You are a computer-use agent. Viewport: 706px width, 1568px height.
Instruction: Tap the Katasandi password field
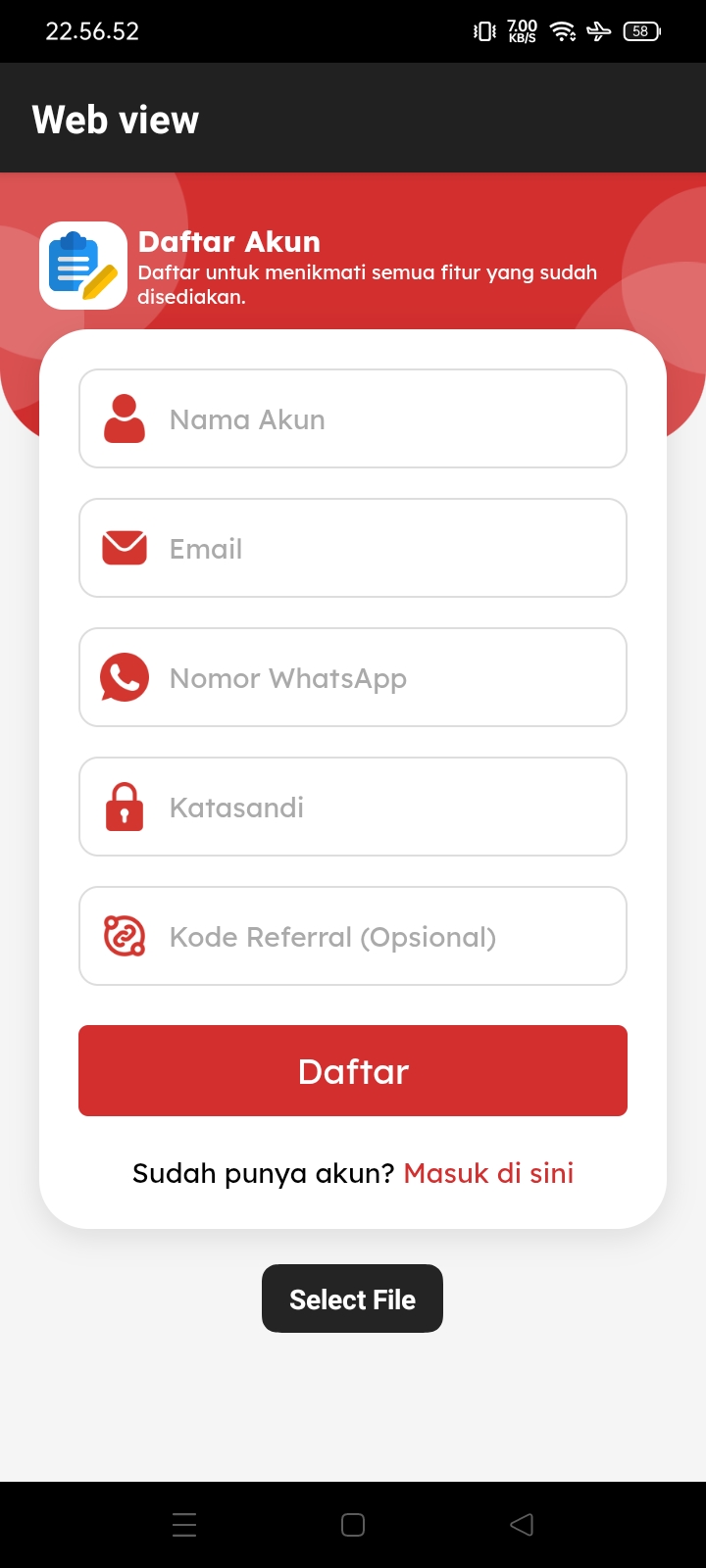[x=353, y=807]
